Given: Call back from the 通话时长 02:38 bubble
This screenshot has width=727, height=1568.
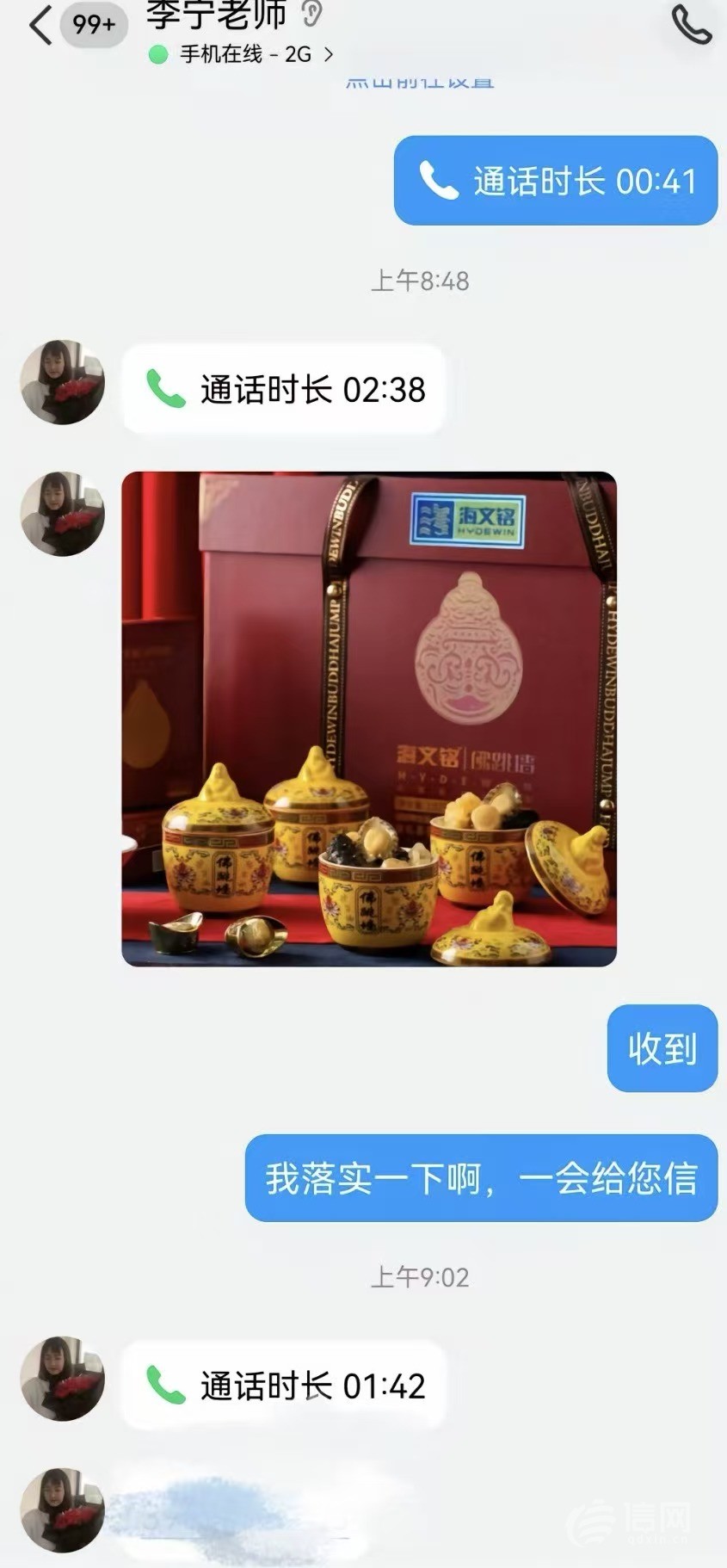Looking at the screenshot, I should [284, 389].
